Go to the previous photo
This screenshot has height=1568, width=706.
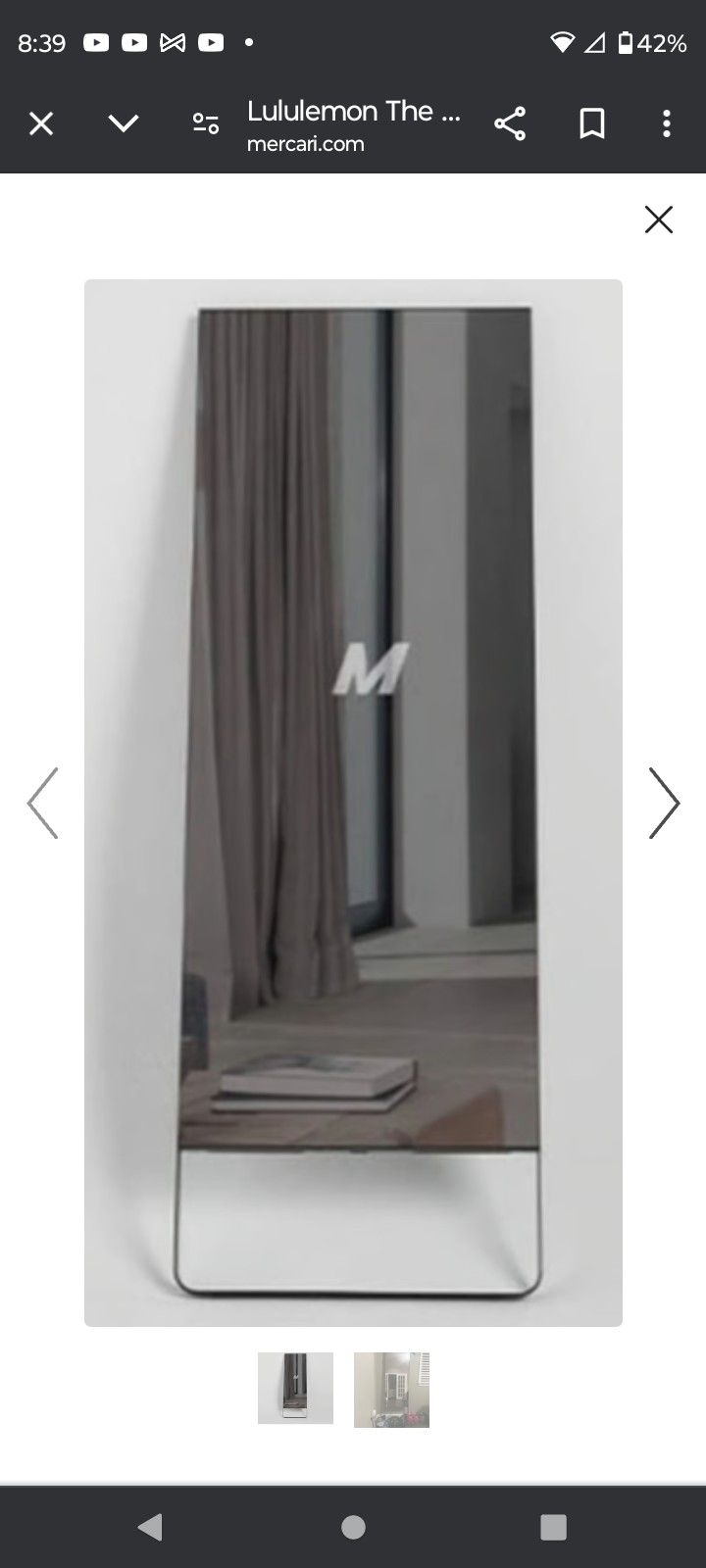pos(43,803)
